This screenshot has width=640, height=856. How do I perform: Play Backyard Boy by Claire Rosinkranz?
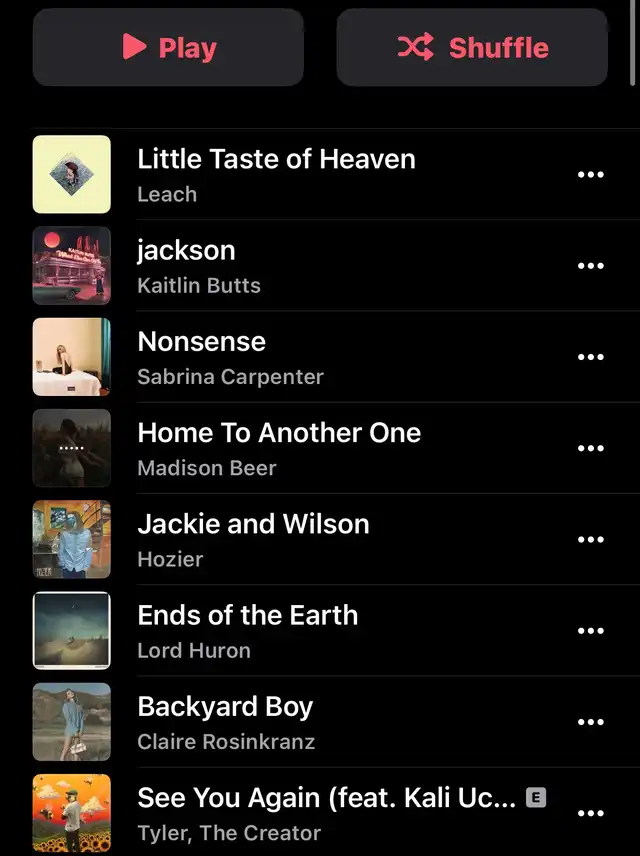click(x=226, y=723)
